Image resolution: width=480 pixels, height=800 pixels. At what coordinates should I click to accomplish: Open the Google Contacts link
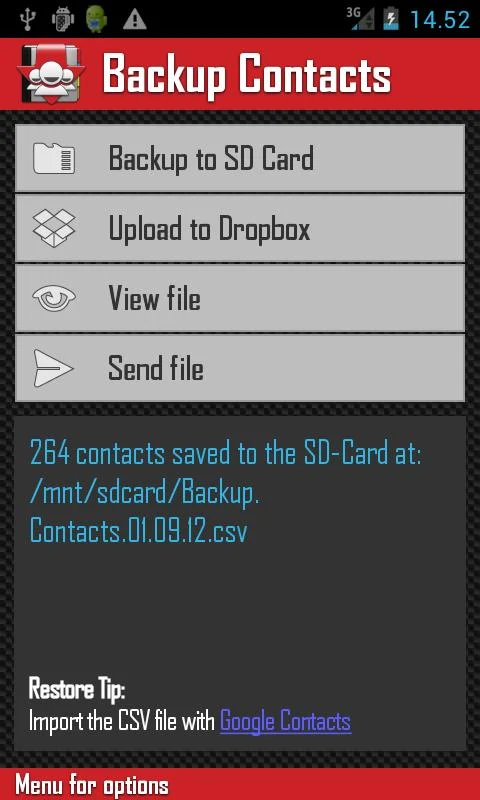[x=286, y=721]
